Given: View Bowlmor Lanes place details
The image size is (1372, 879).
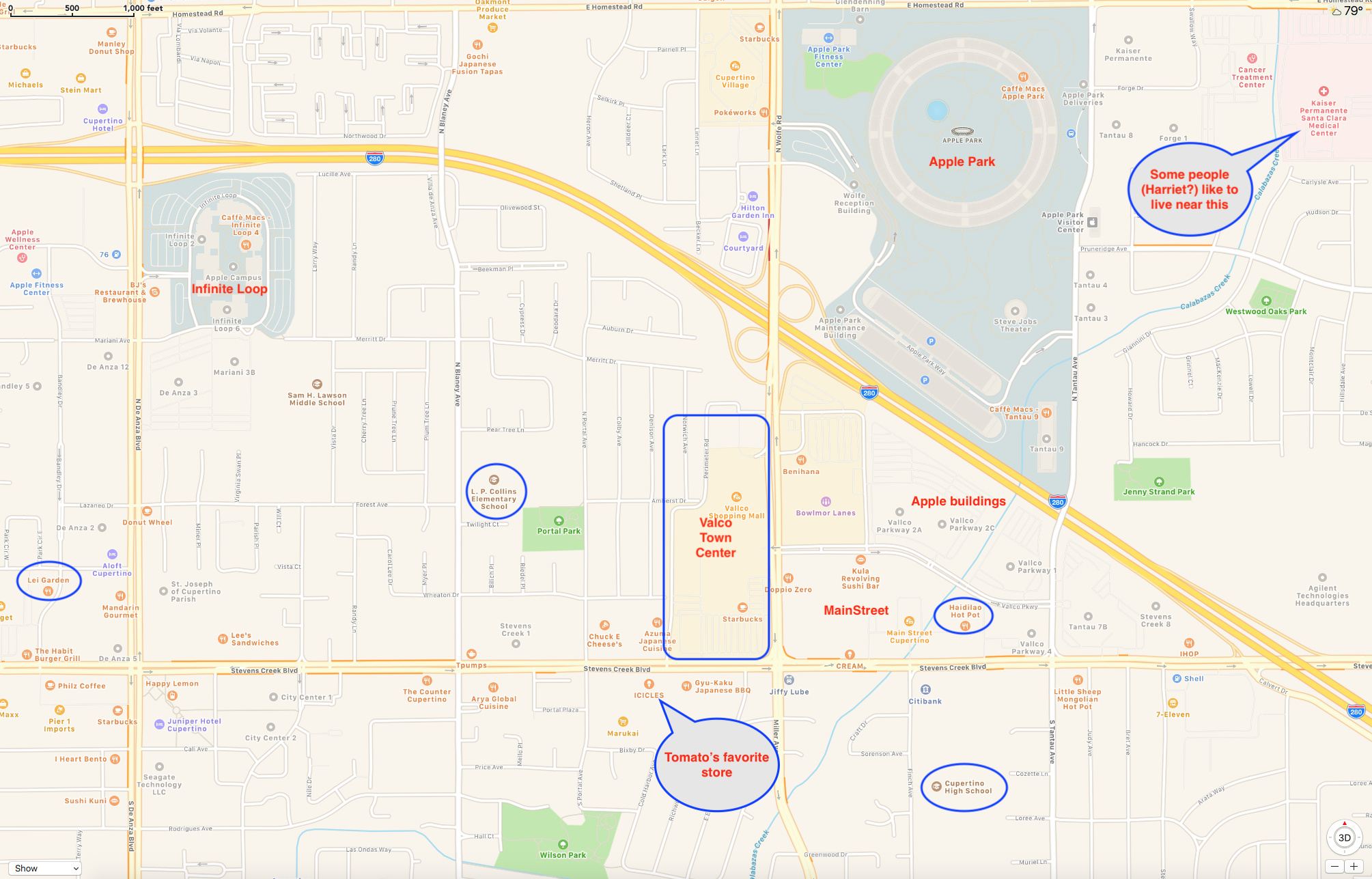Looking at the screenshot, I should coord(826,502).
